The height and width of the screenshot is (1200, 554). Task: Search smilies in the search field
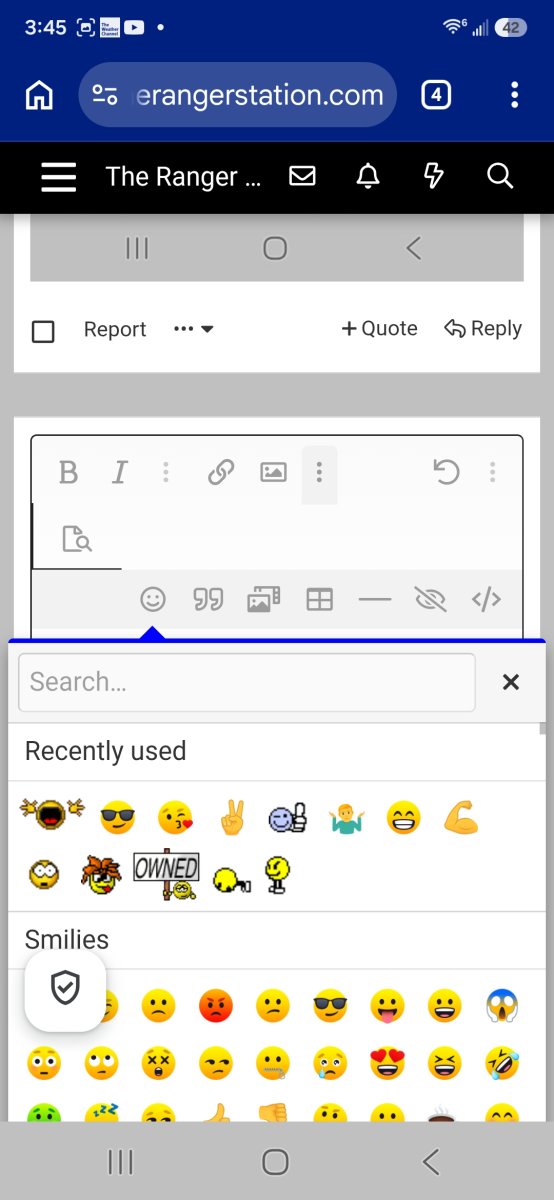click(x=247, y=682)
